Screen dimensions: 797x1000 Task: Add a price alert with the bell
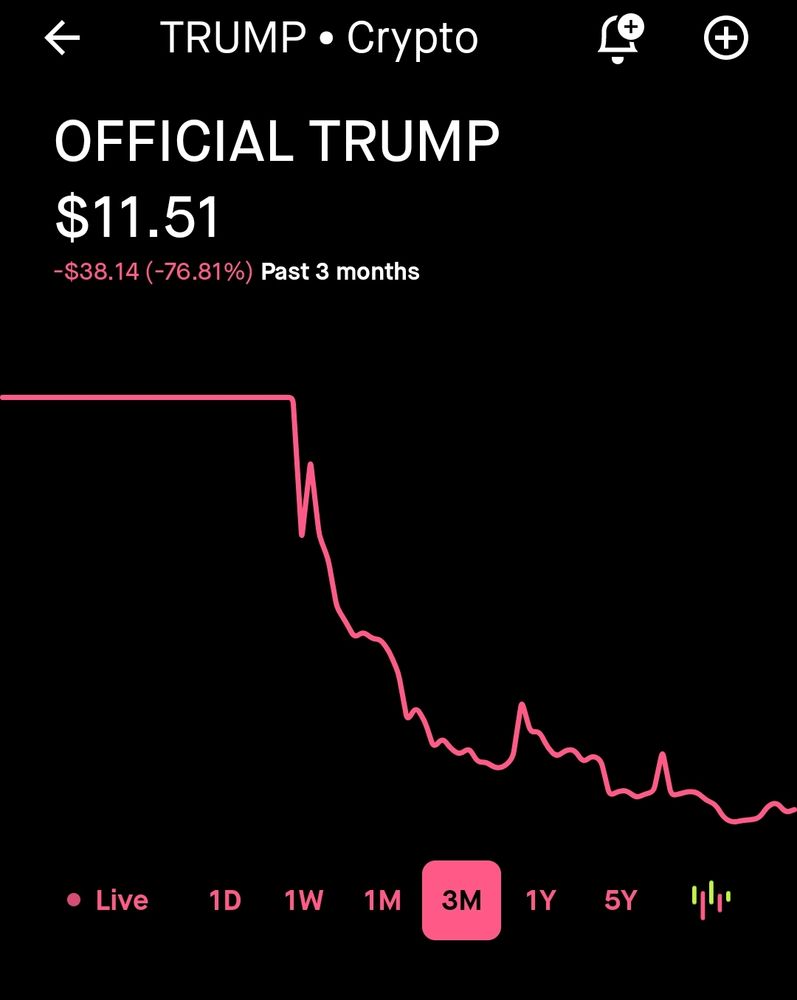(x=620, y=39)
